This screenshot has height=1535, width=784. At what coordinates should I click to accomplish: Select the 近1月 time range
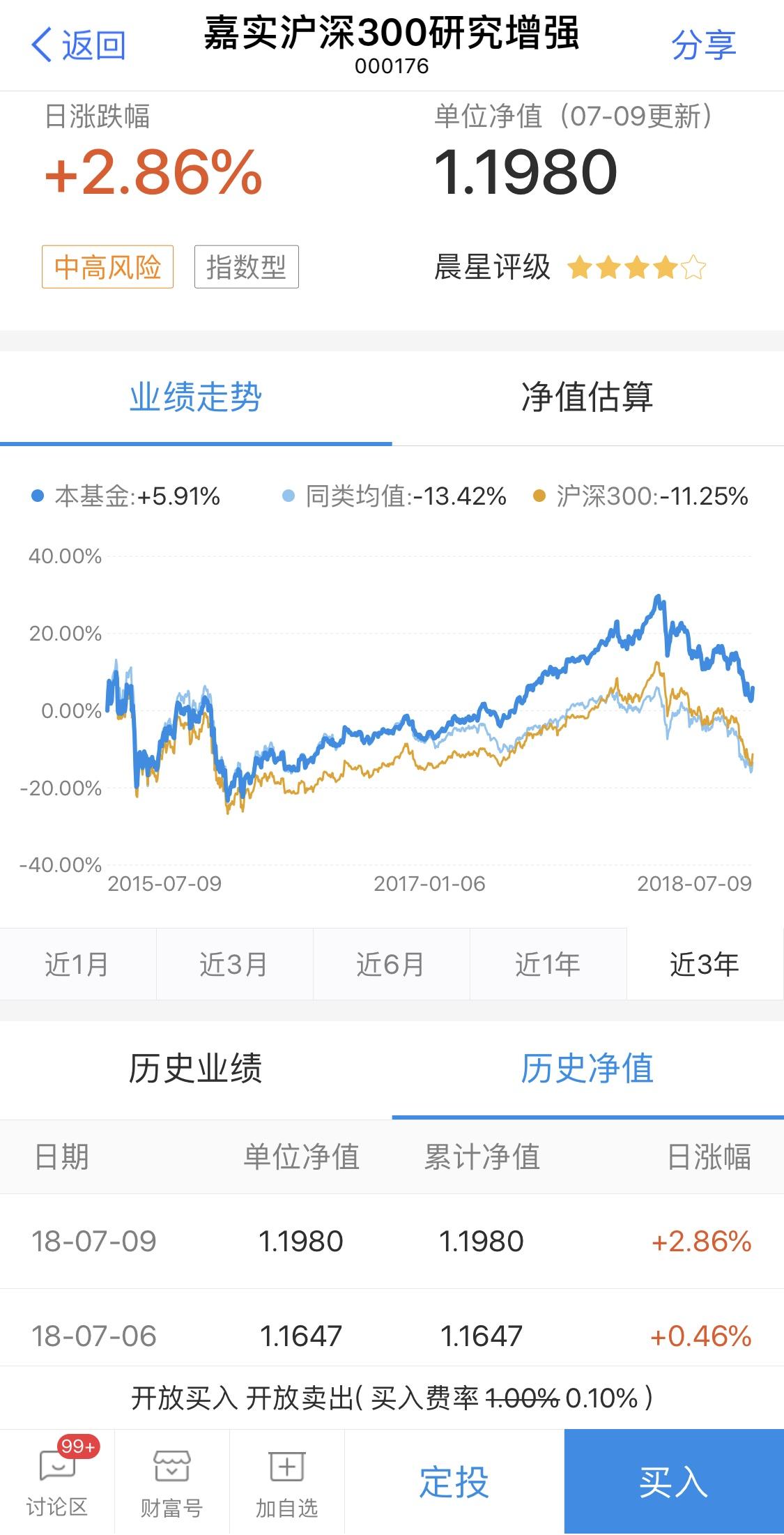click(x=78, y=964)
